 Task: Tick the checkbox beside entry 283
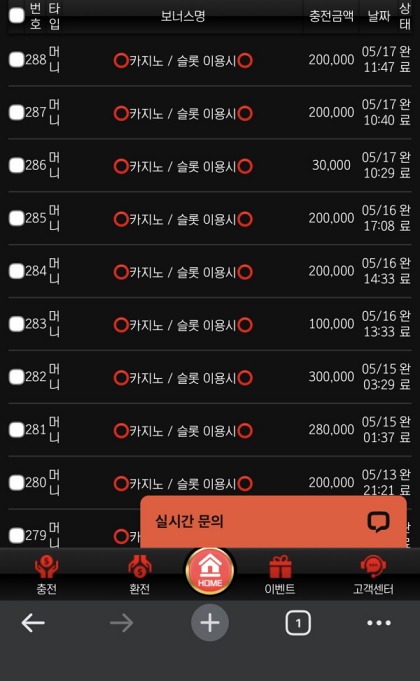click(17, 324)
